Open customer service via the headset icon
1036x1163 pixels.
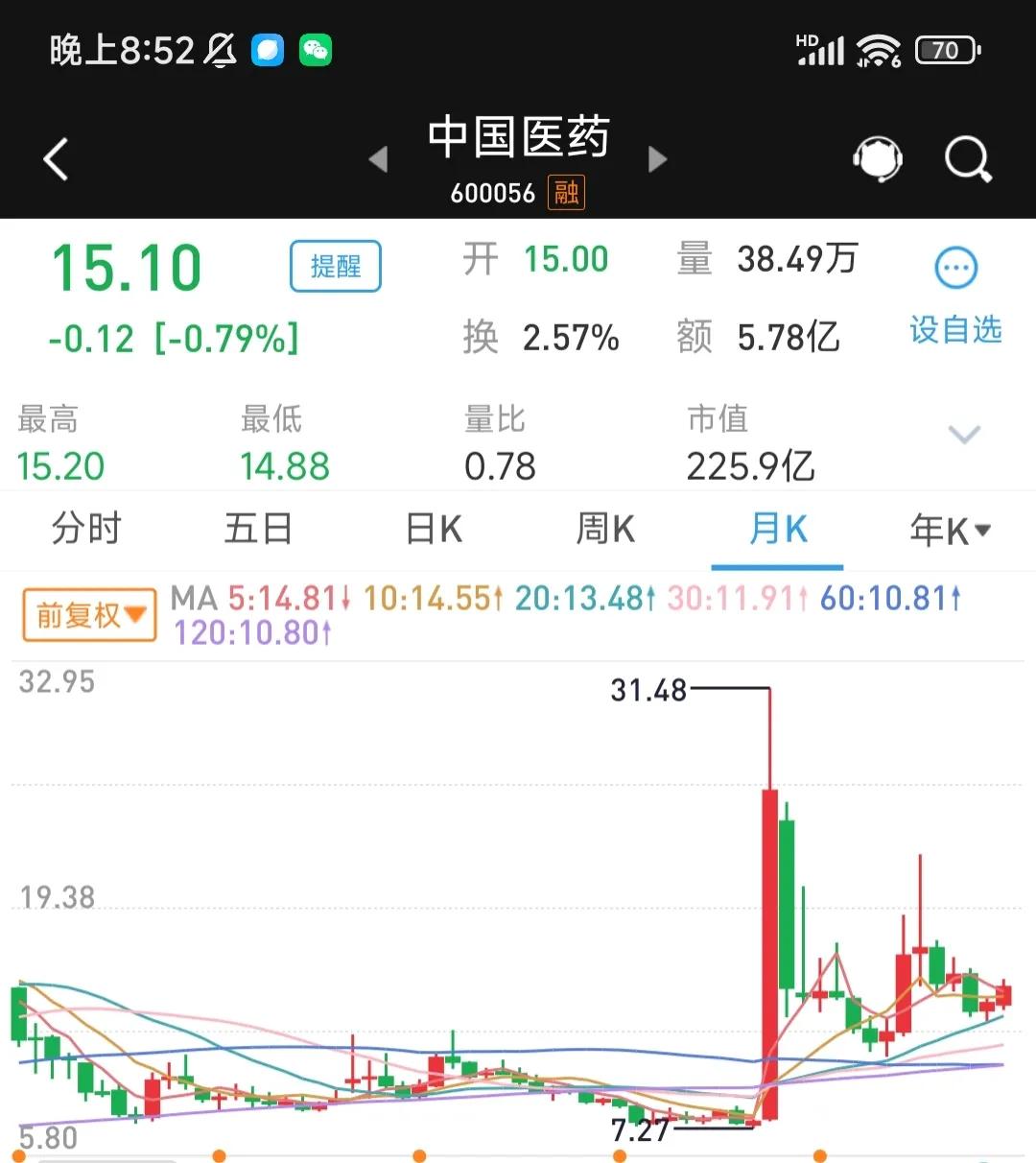pos(878,158)
